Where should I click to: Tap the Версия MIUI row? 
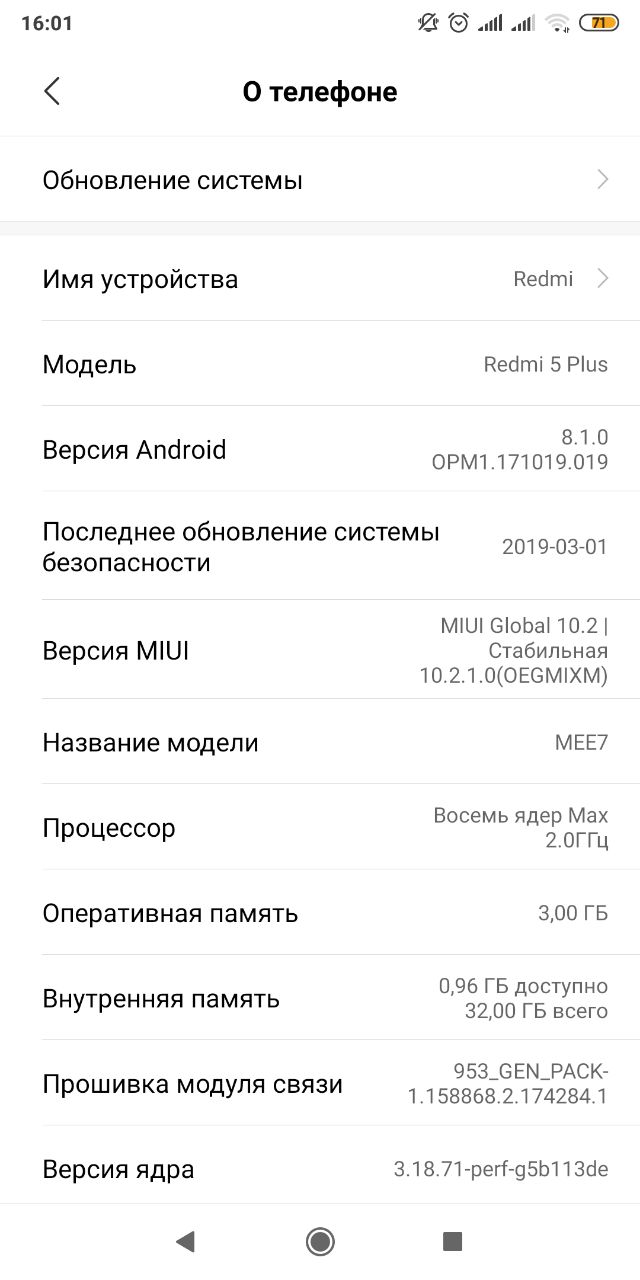click(320, 651)
